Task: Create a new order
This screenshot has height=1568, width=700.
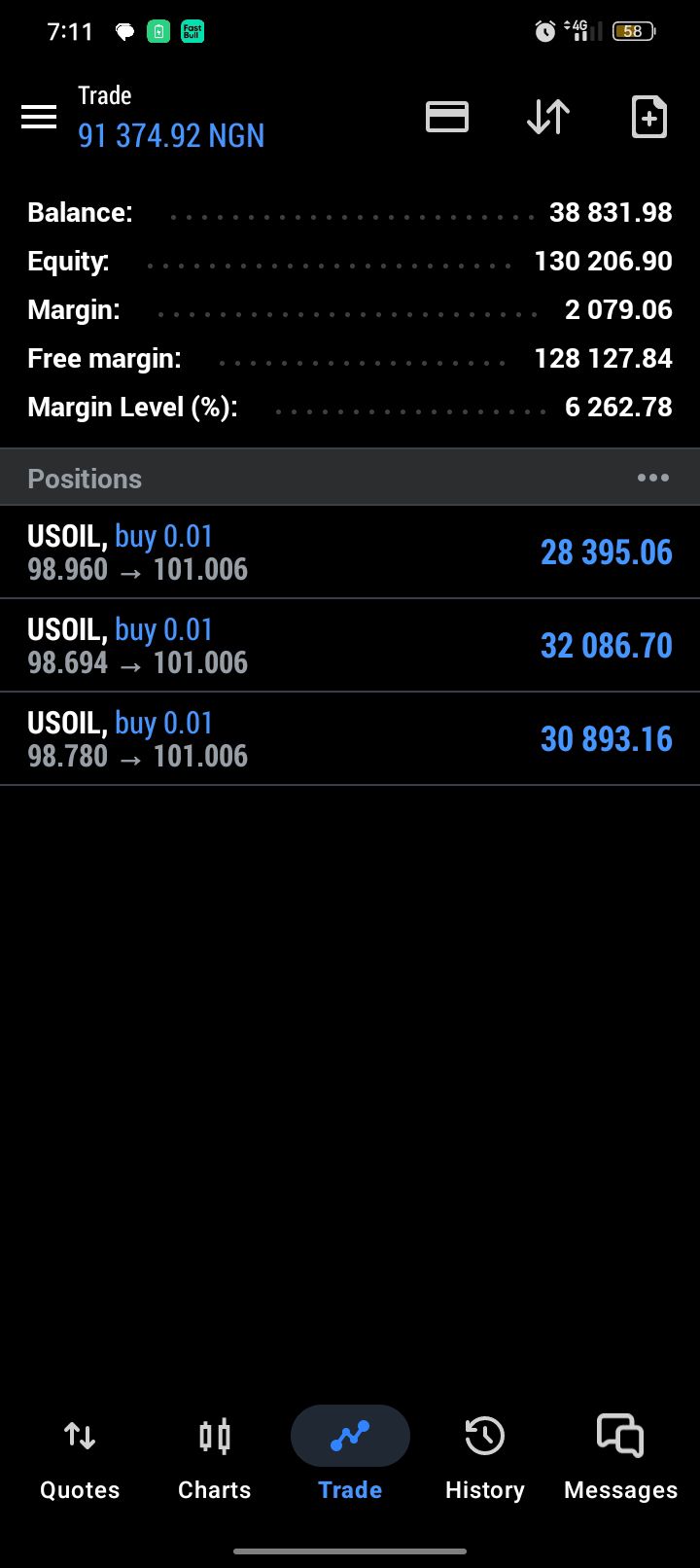Action: point(648,118)
